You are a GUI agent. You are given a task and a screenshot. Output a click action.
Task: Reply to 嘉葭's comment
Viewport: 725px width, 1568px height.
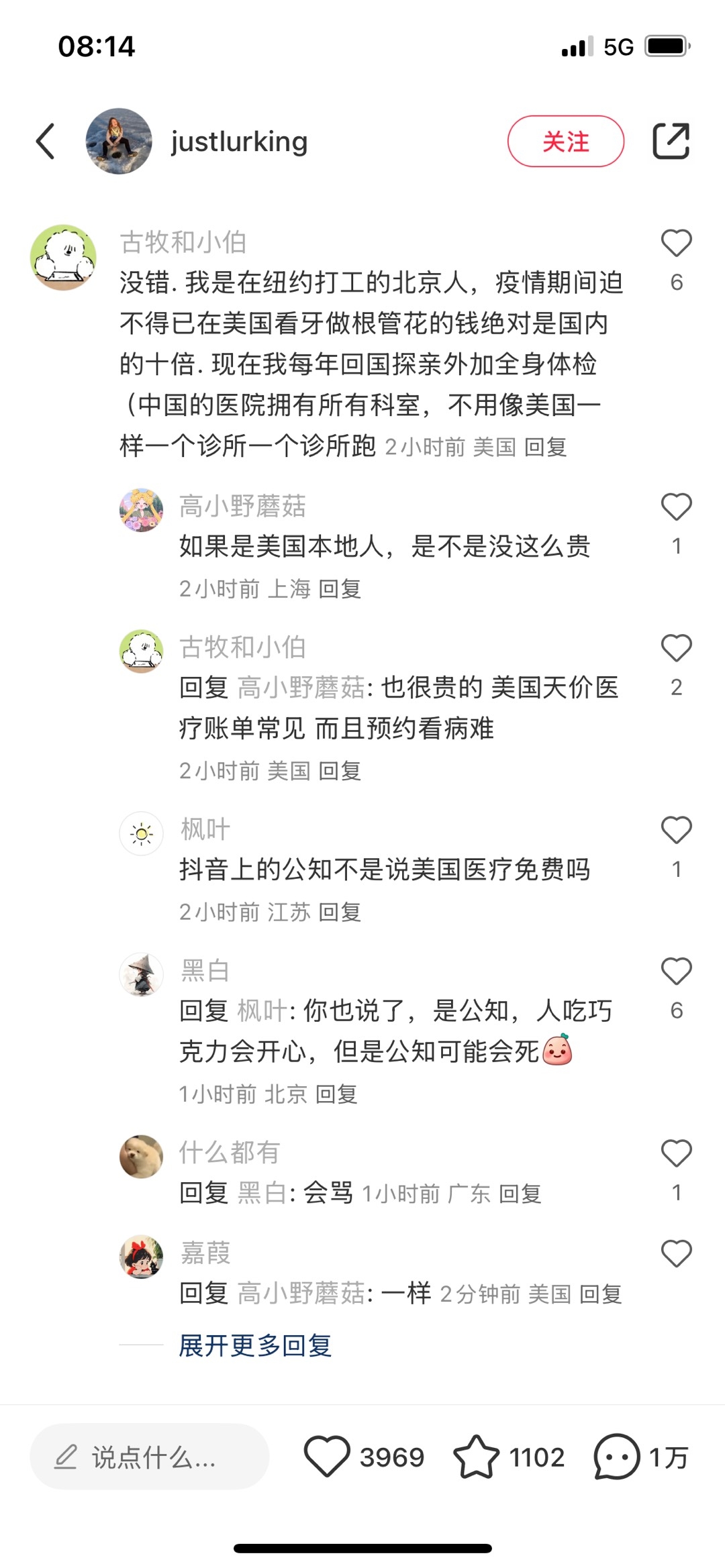[x=600, y=1294]
